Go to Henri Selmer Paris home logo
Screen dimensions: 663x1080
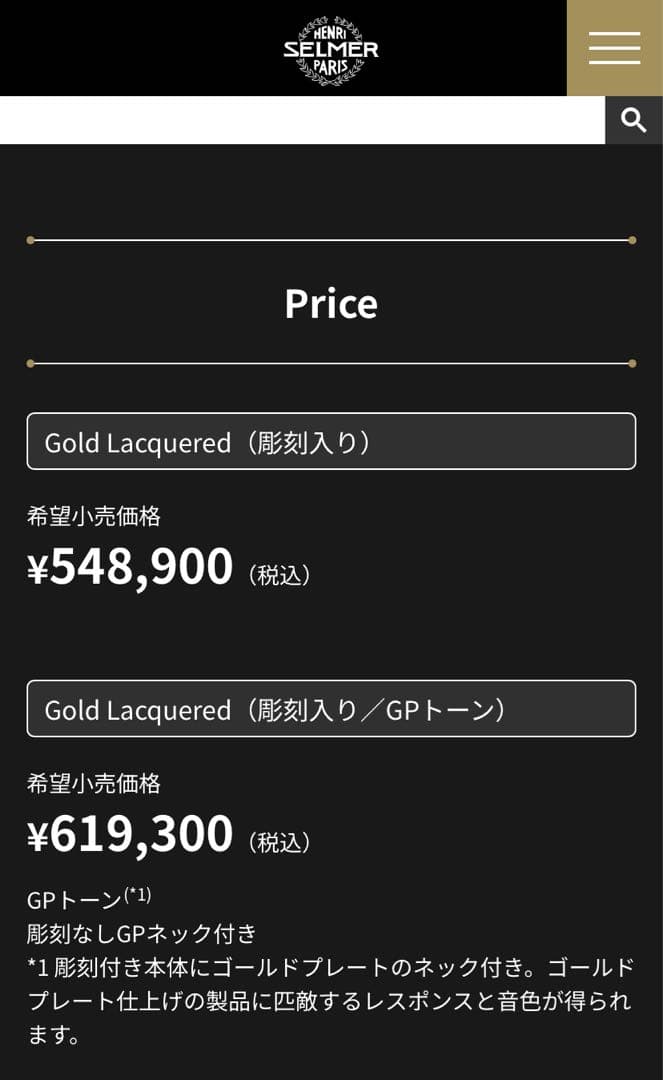331,48
